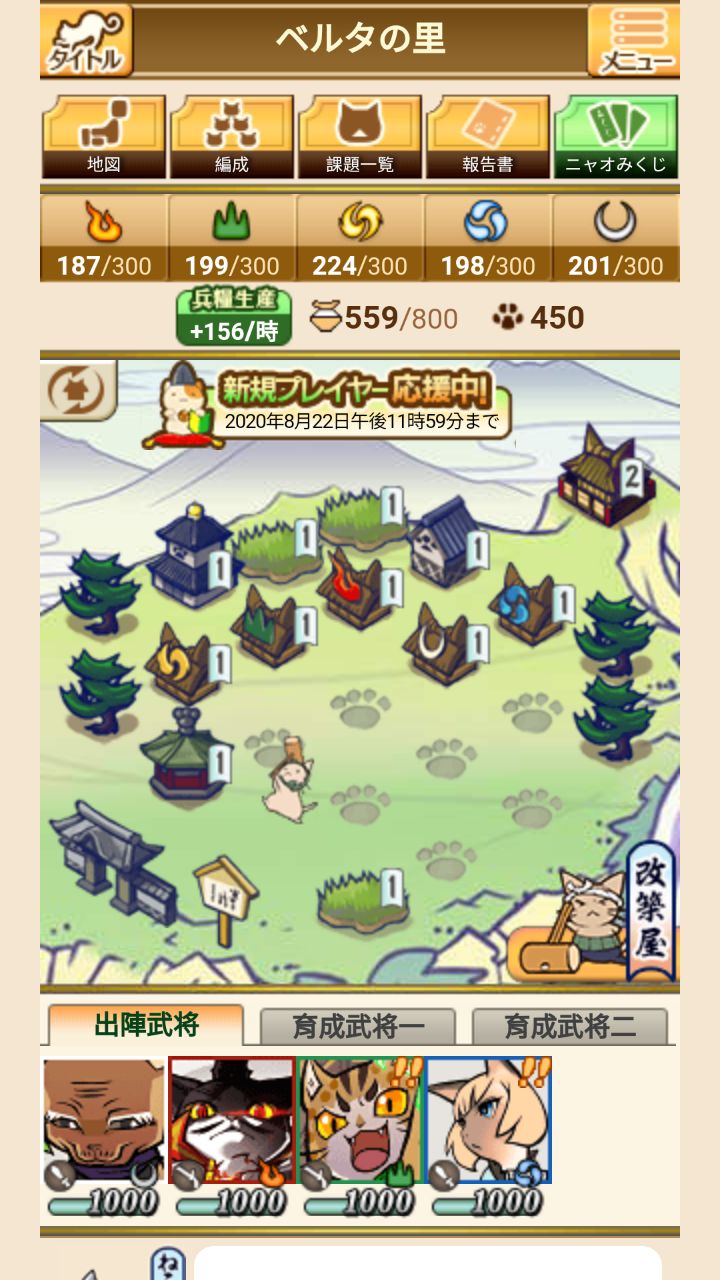Tap the home refresh icon above the village

point(77,390)
